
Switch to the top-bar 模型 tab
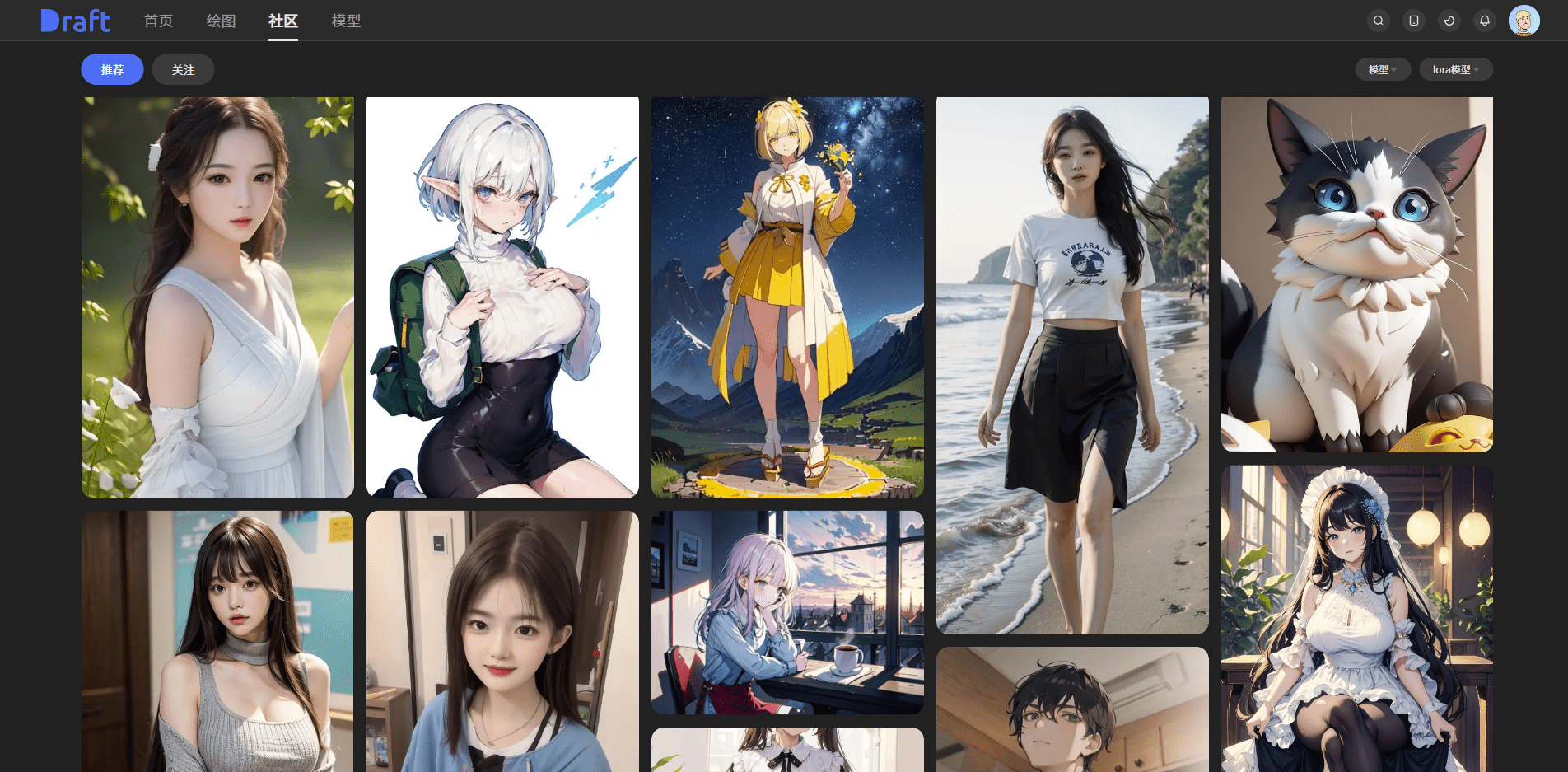pyautogui.click(x=346, y=21)
